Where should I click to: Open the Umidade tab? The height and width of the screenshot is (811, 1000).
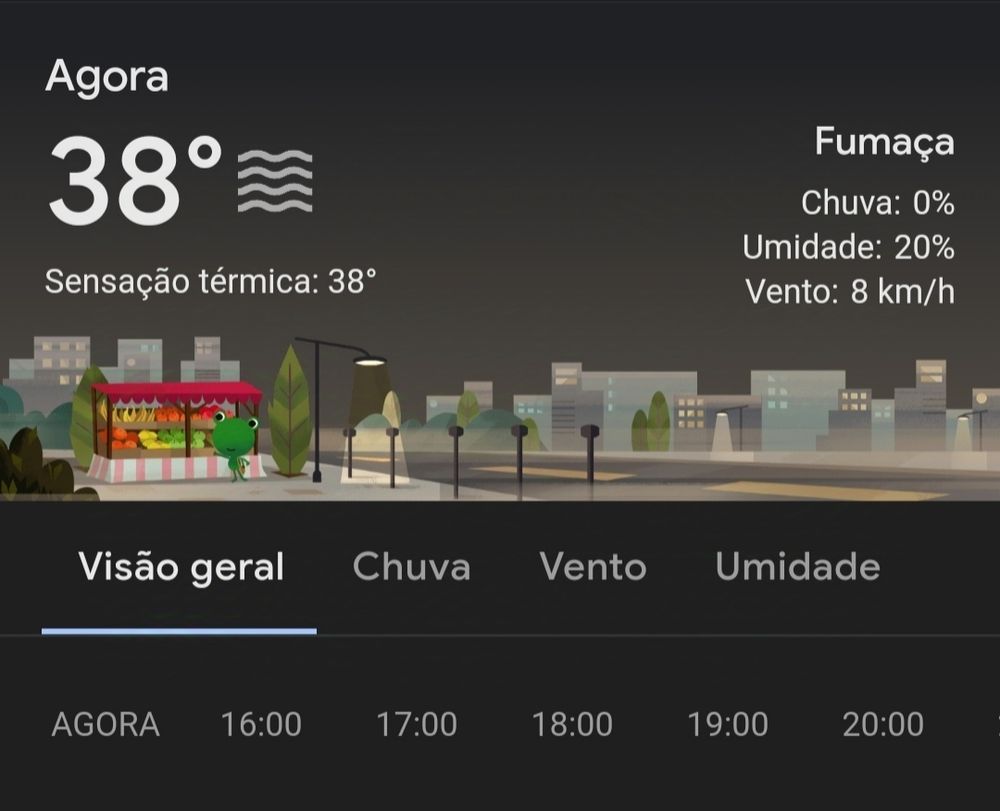coord(798,567)
